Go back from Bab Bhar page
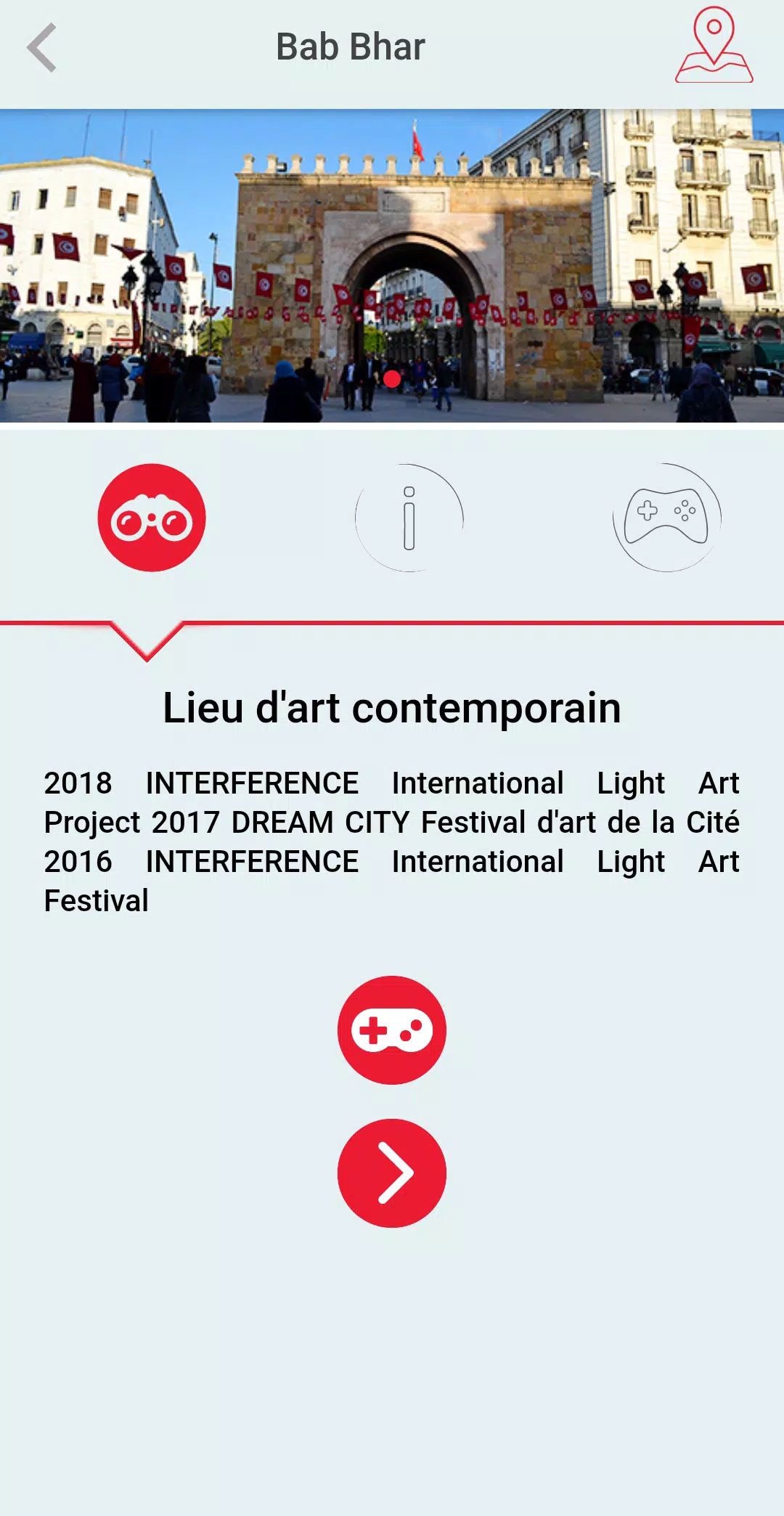Screen dimensions: 784x1516 pyautogui.click(x=42, y=48)
